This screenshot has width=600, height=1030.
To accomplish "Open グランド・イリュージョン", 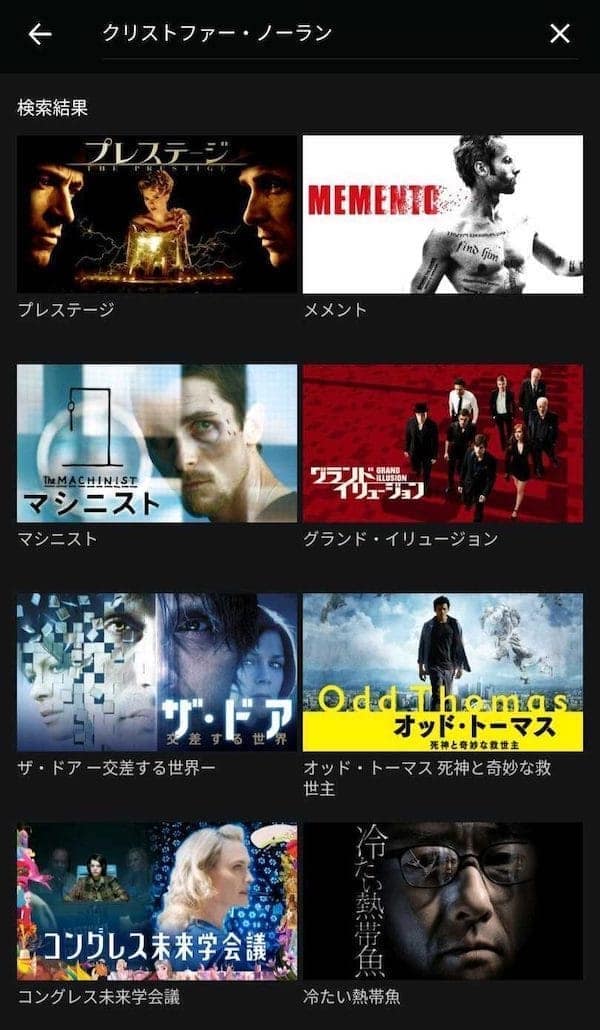I will pos(442,443).
